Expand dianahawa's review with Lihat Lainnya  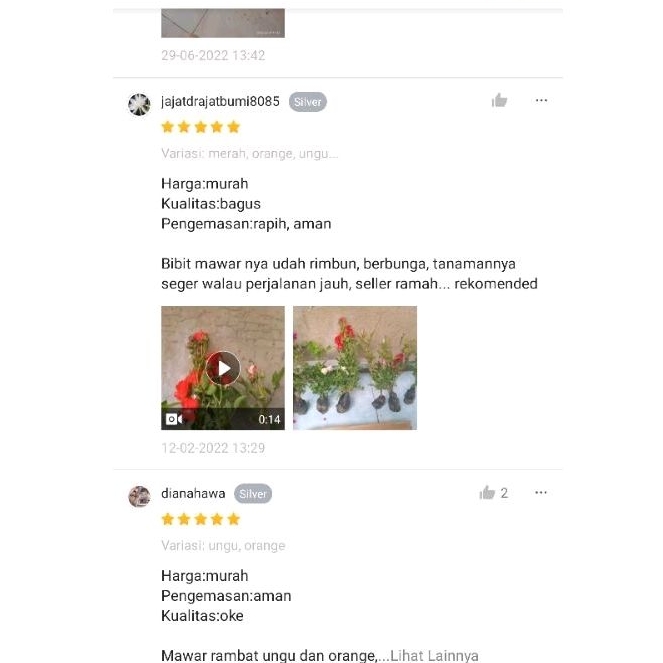pos(435,656)
